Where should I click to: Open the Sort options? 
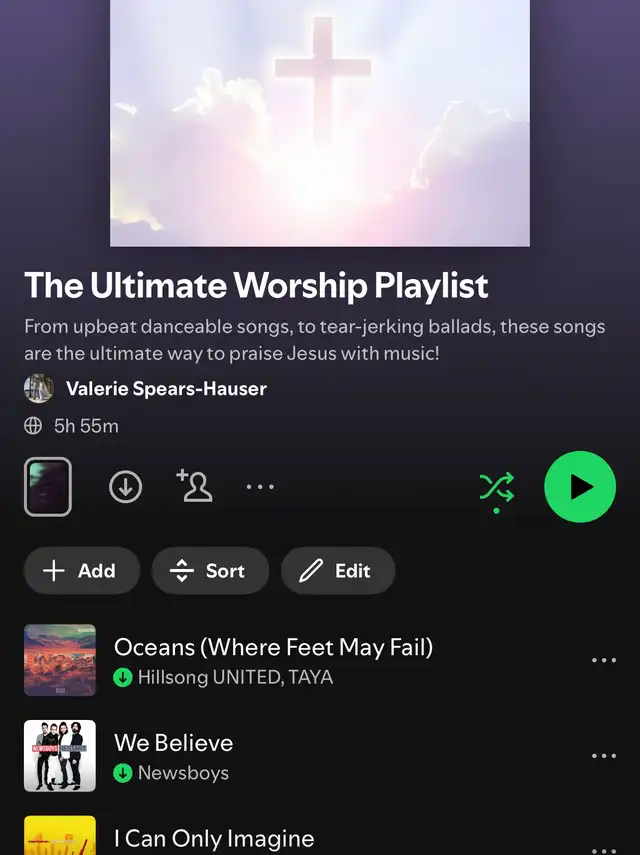point(209,571)
